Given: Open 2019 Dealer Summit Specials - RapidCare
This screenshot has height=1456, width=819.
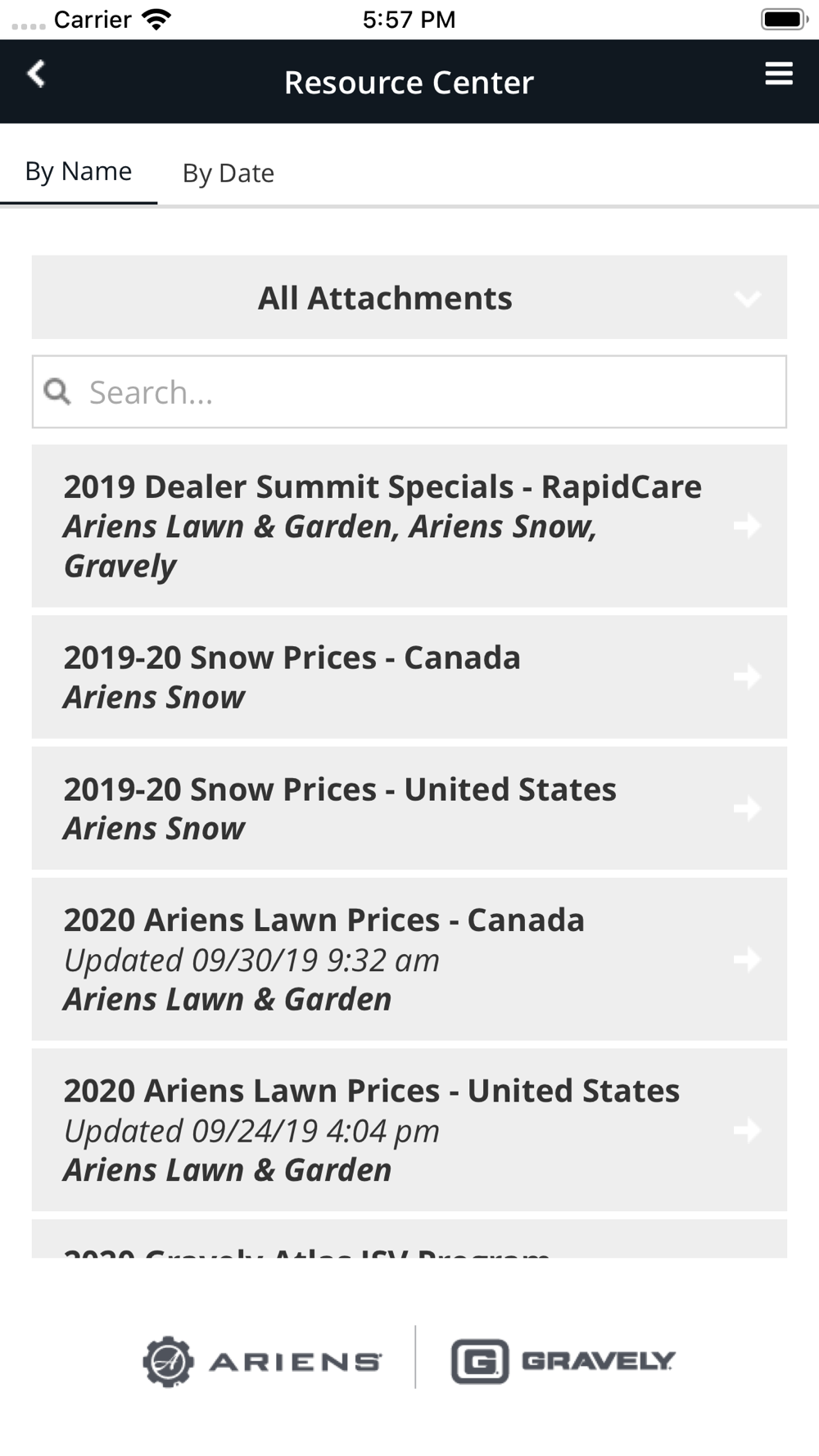Looking at the screenshot, I should (x=409, y=526).
